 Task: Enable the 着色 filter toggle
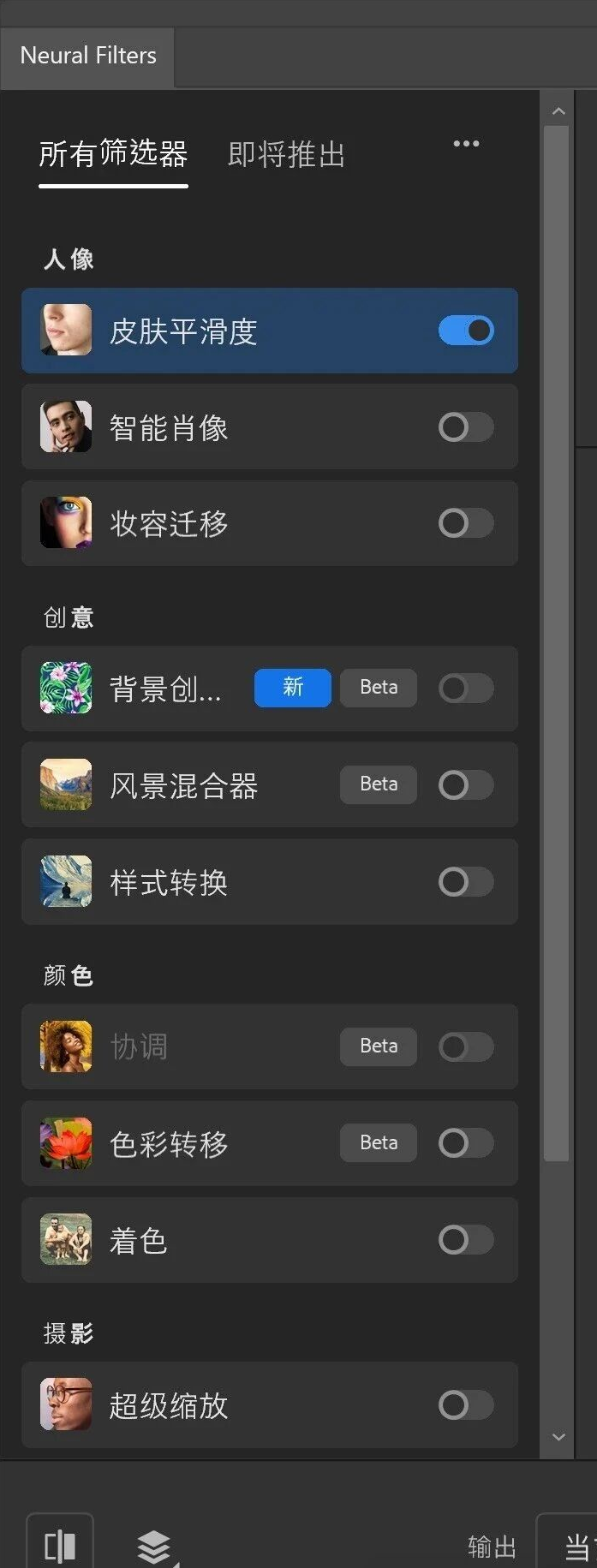point(465,1240)
